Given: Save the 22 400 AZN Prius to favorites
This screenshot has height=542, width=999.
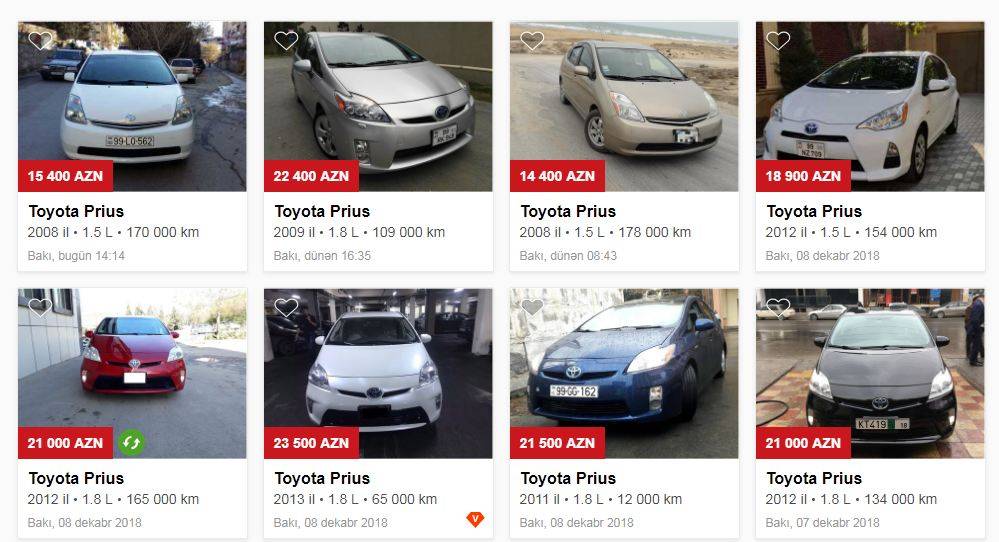Looking at the screenshot, I should click(286, 41).
